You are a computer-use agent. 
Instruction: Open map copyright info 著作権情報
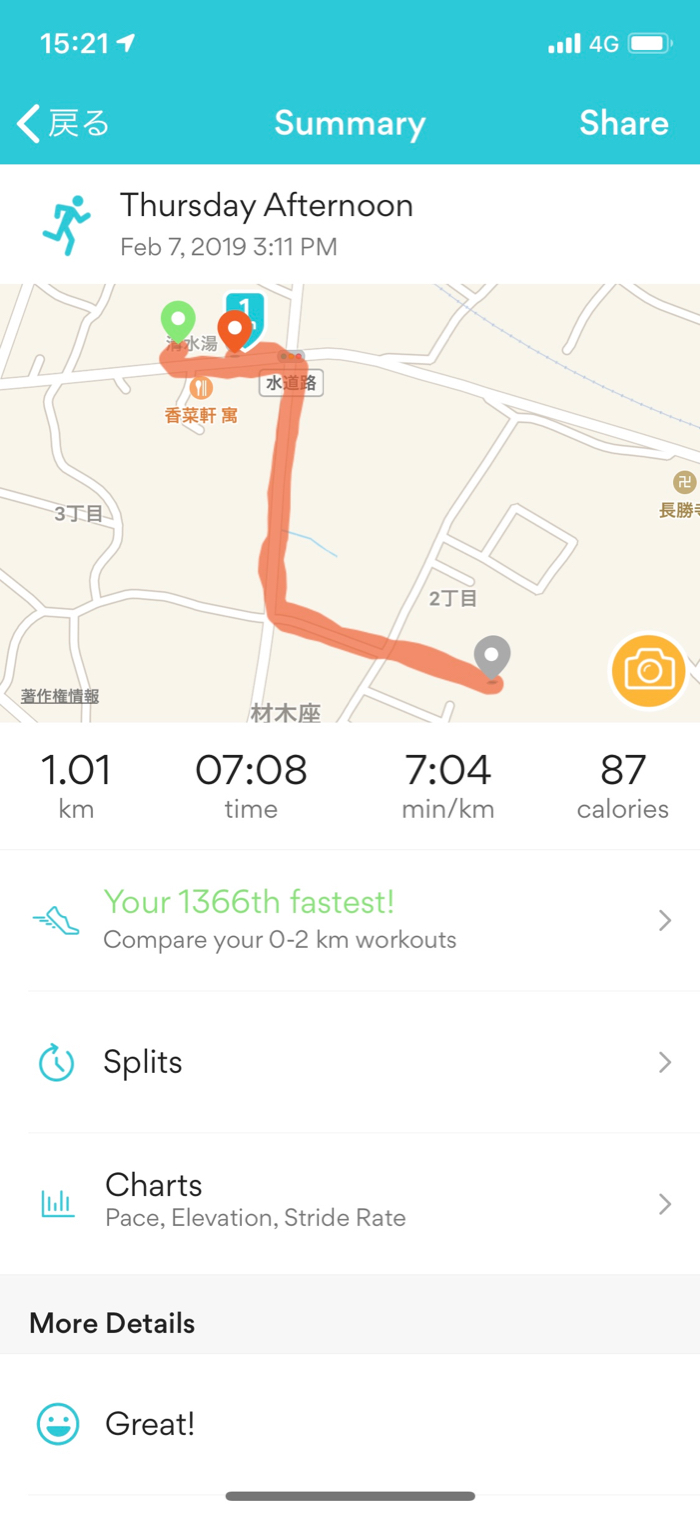click(60, 697)
